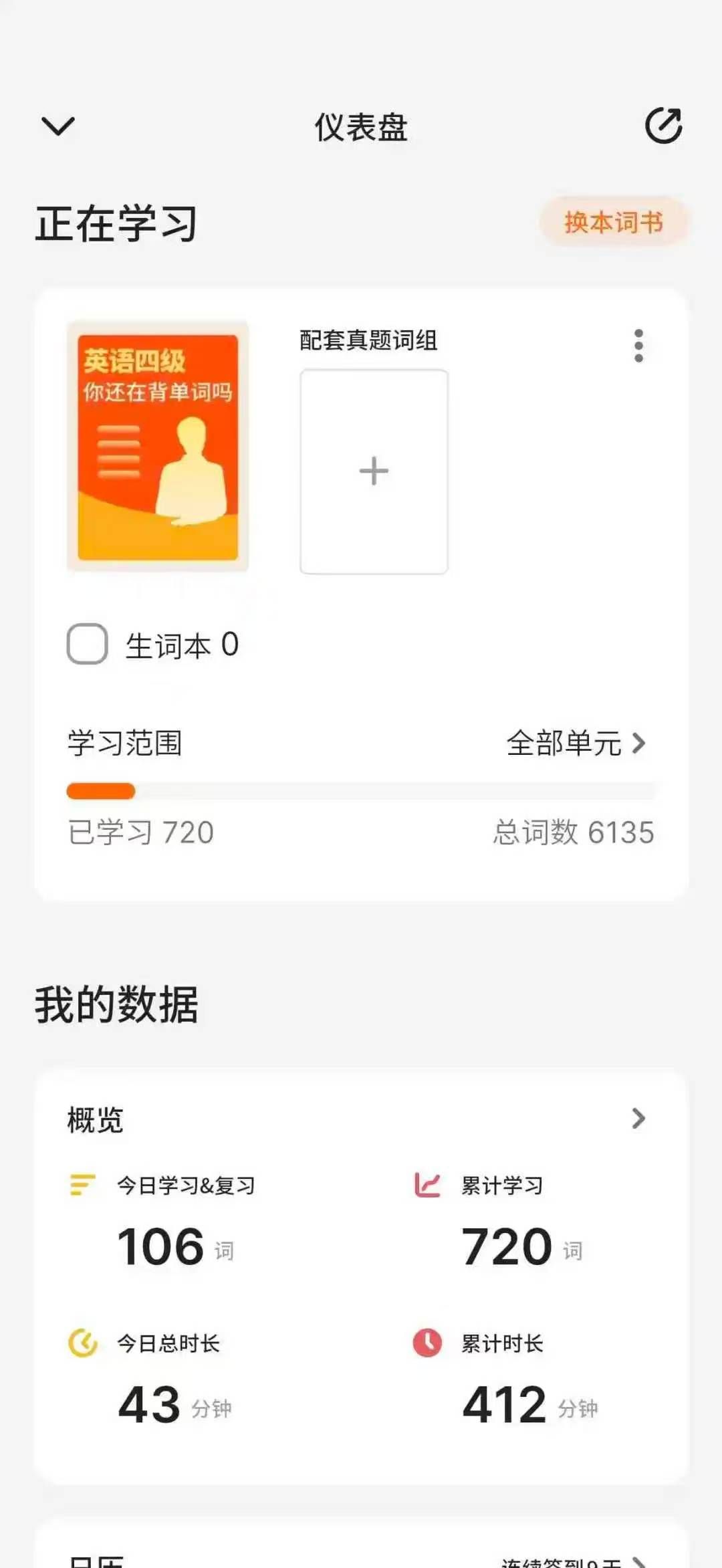Image resolution: width=722 pixels, height=1568 pixels.
Task: Open the 英语四级 word book cover
Action: [158, 447]
